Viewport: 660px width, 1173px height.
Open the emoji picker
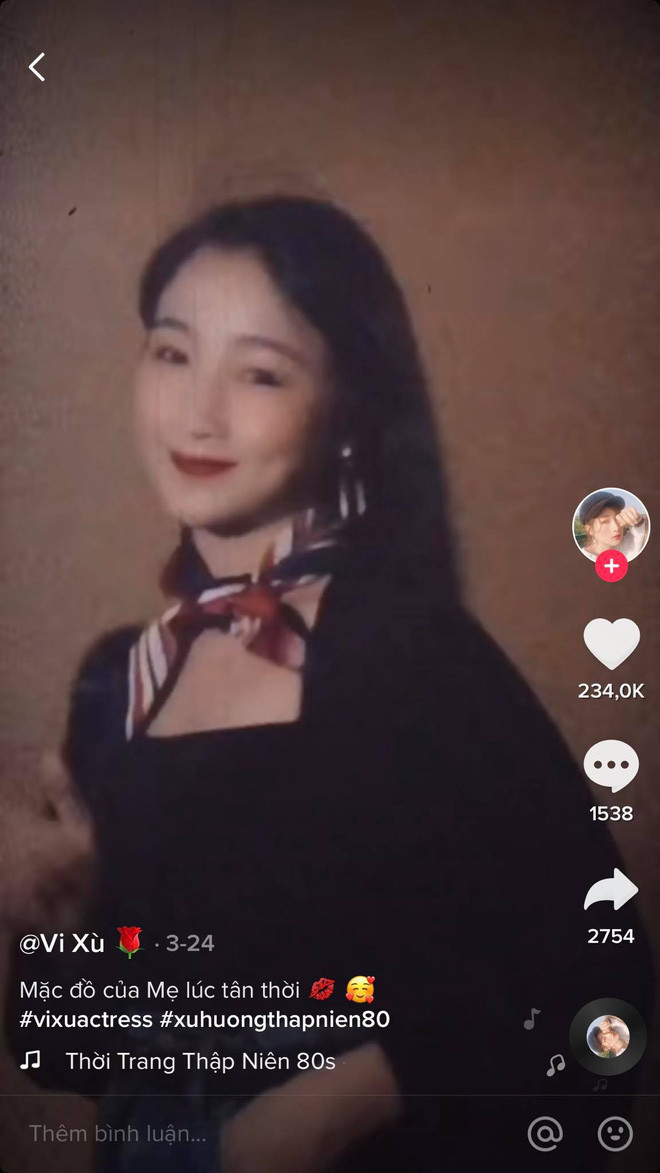(615, 1133)
